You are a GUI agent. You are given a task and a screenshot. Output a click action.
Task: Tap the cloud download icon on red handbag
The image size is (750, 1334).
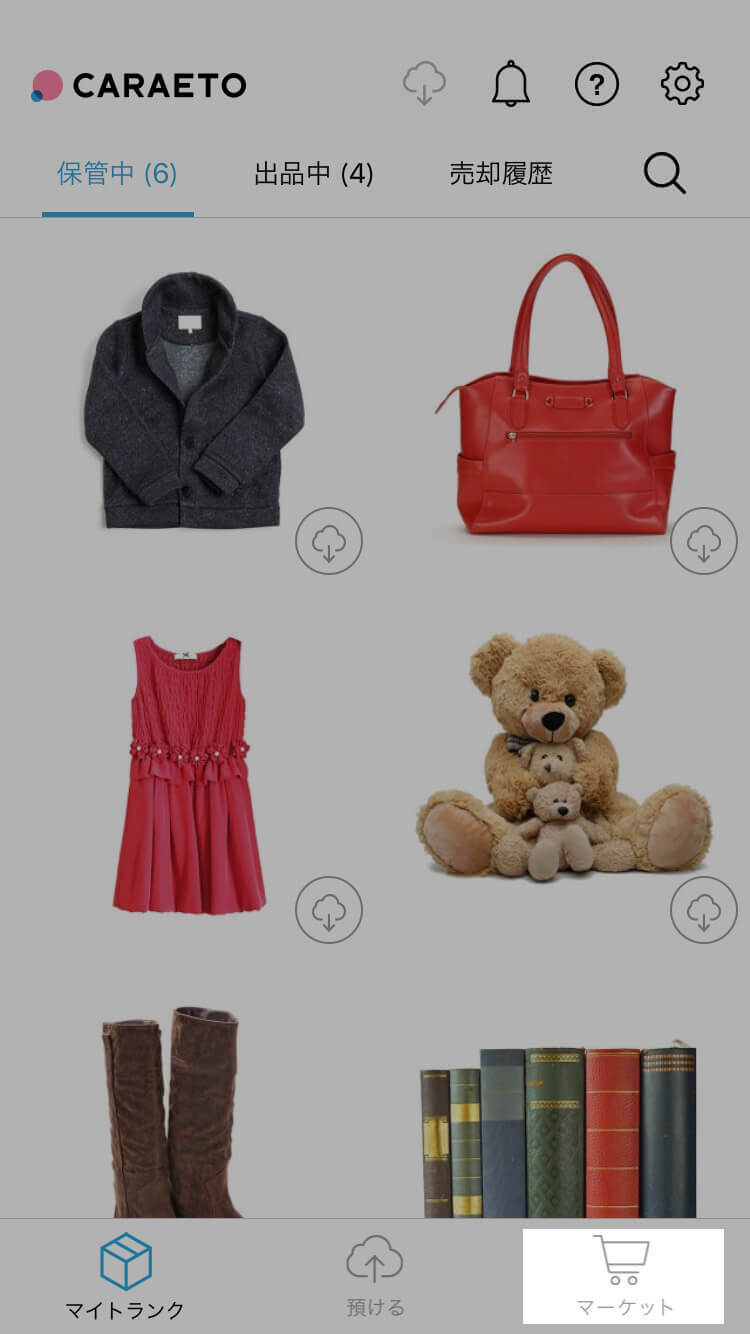703,541
